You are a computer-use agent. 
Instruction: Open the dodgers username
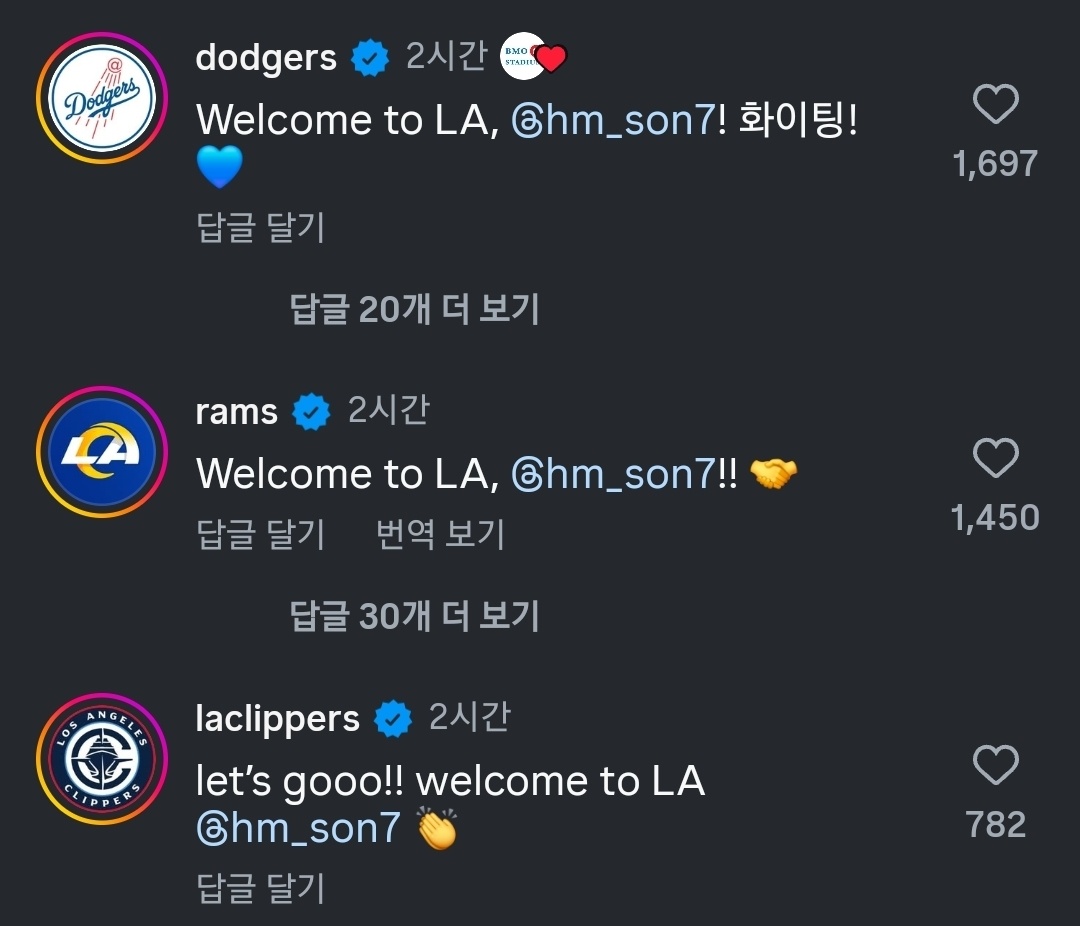[266, 58]
